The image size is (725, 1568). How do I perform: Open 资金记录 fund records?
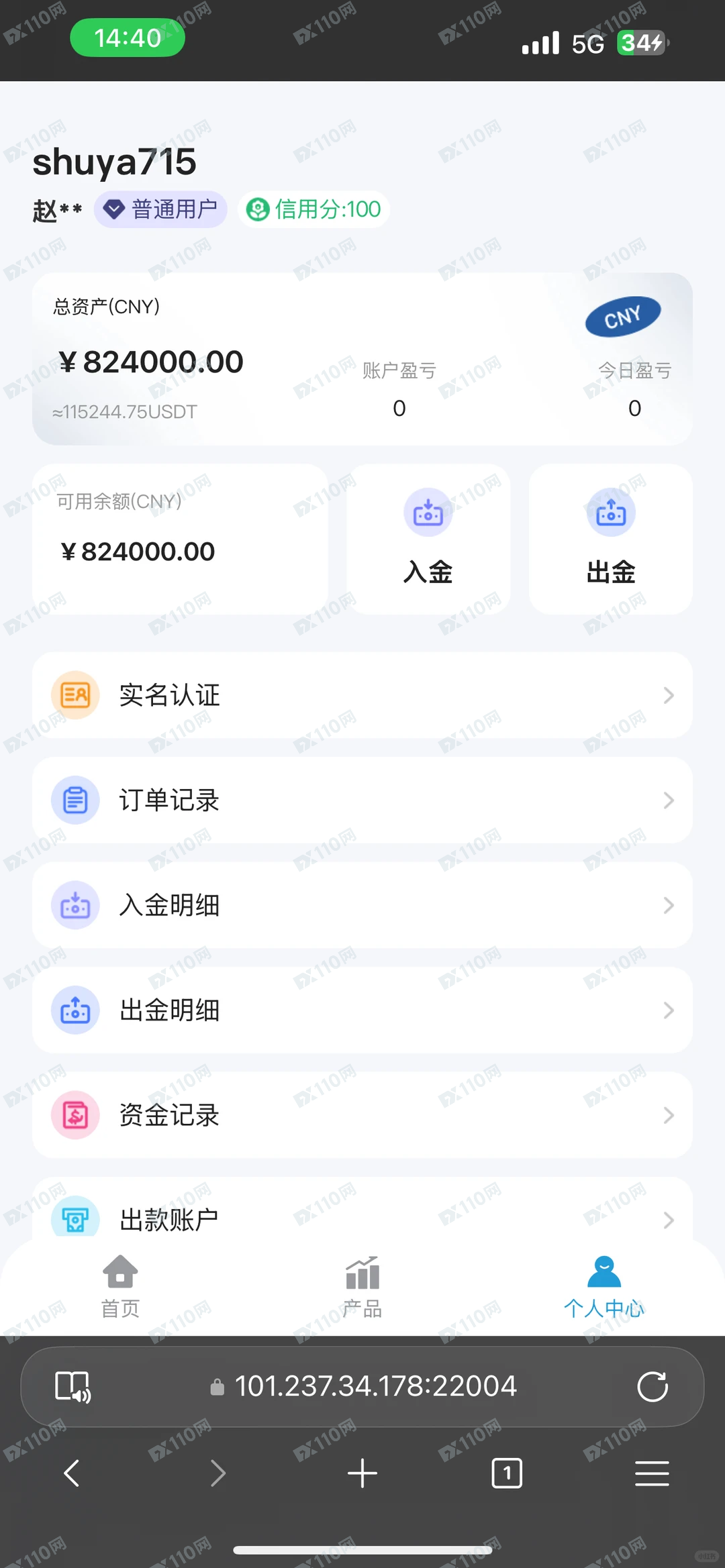(x=362, y=1115)
